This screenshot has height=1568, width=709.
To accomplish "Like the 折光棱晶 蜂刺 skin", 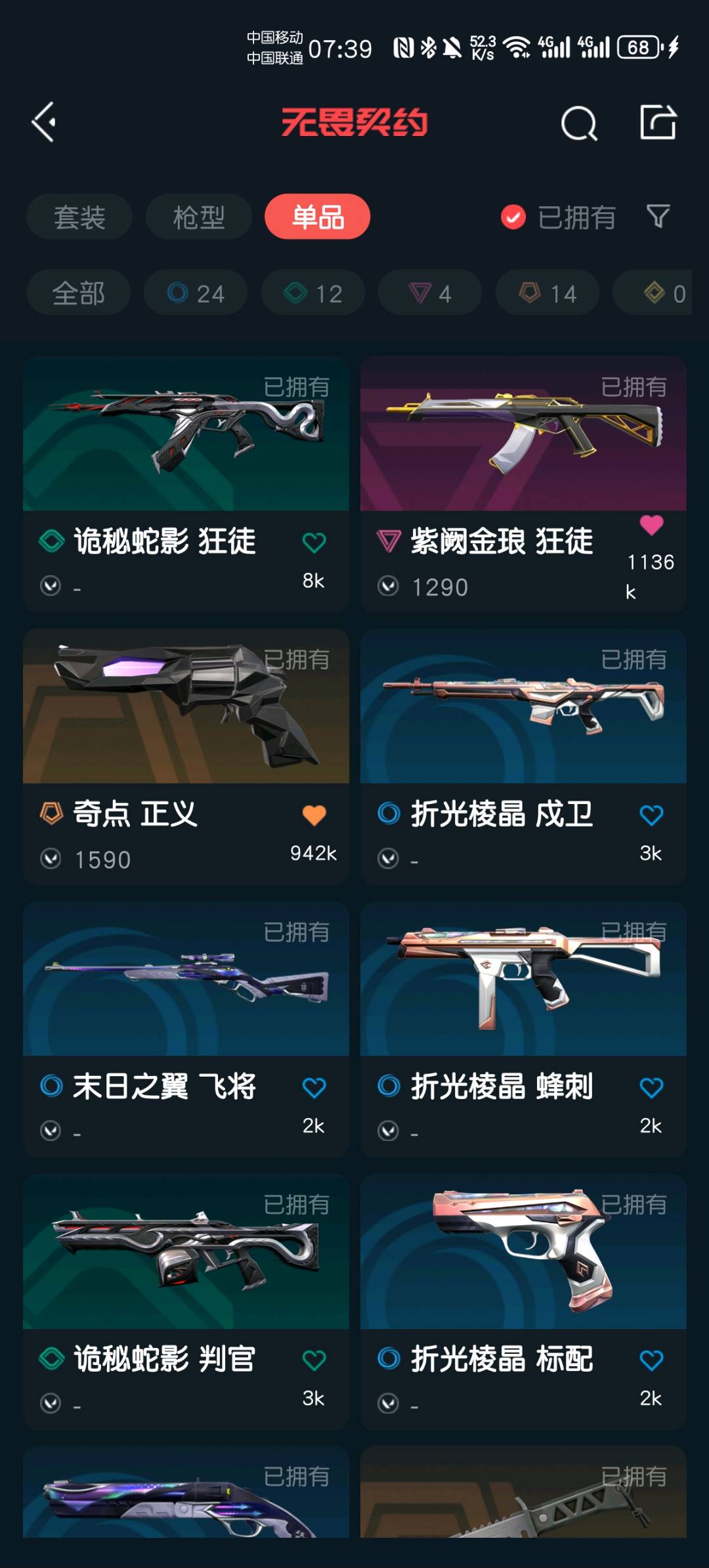I will (x=651, y=1088).
